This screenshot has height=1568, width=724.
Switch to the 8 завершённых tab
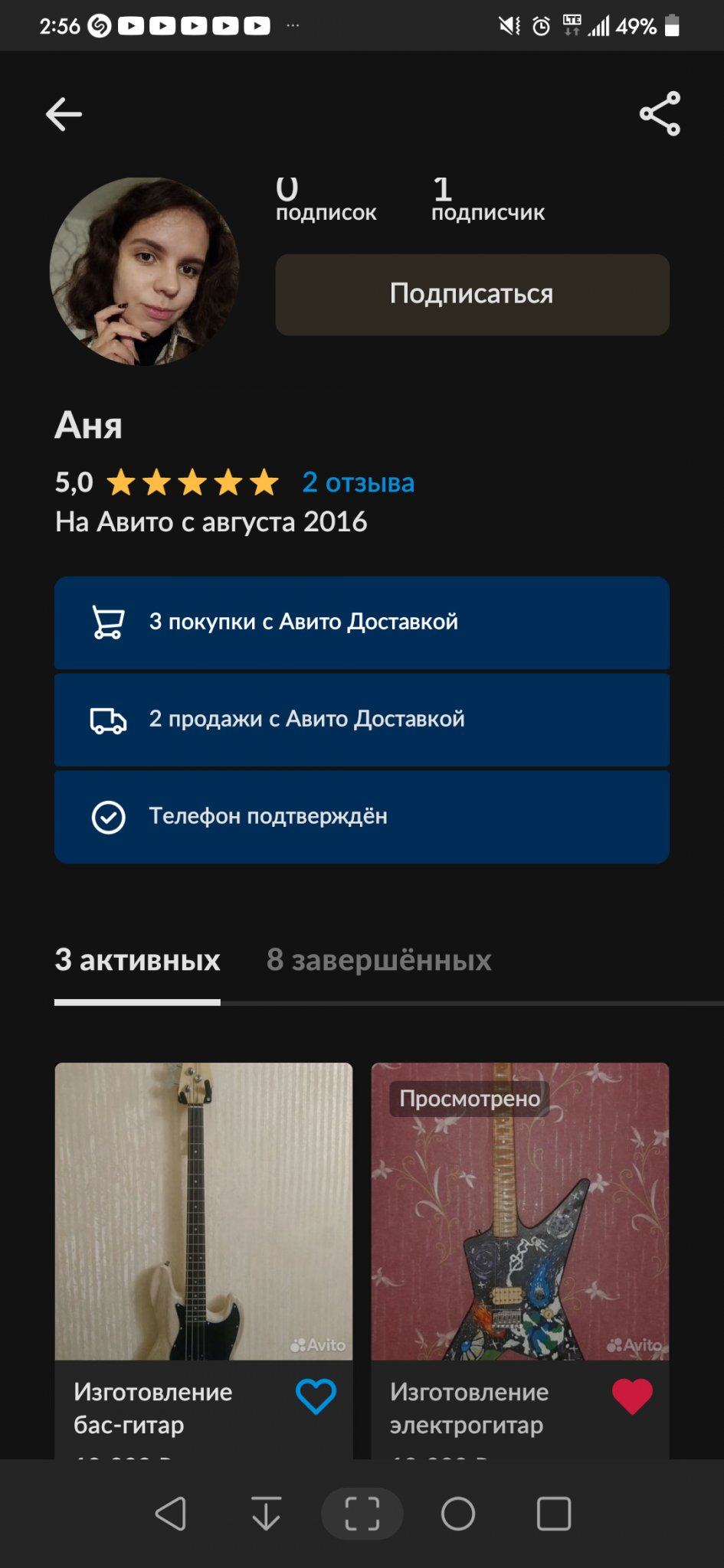(x=378, y=960)
